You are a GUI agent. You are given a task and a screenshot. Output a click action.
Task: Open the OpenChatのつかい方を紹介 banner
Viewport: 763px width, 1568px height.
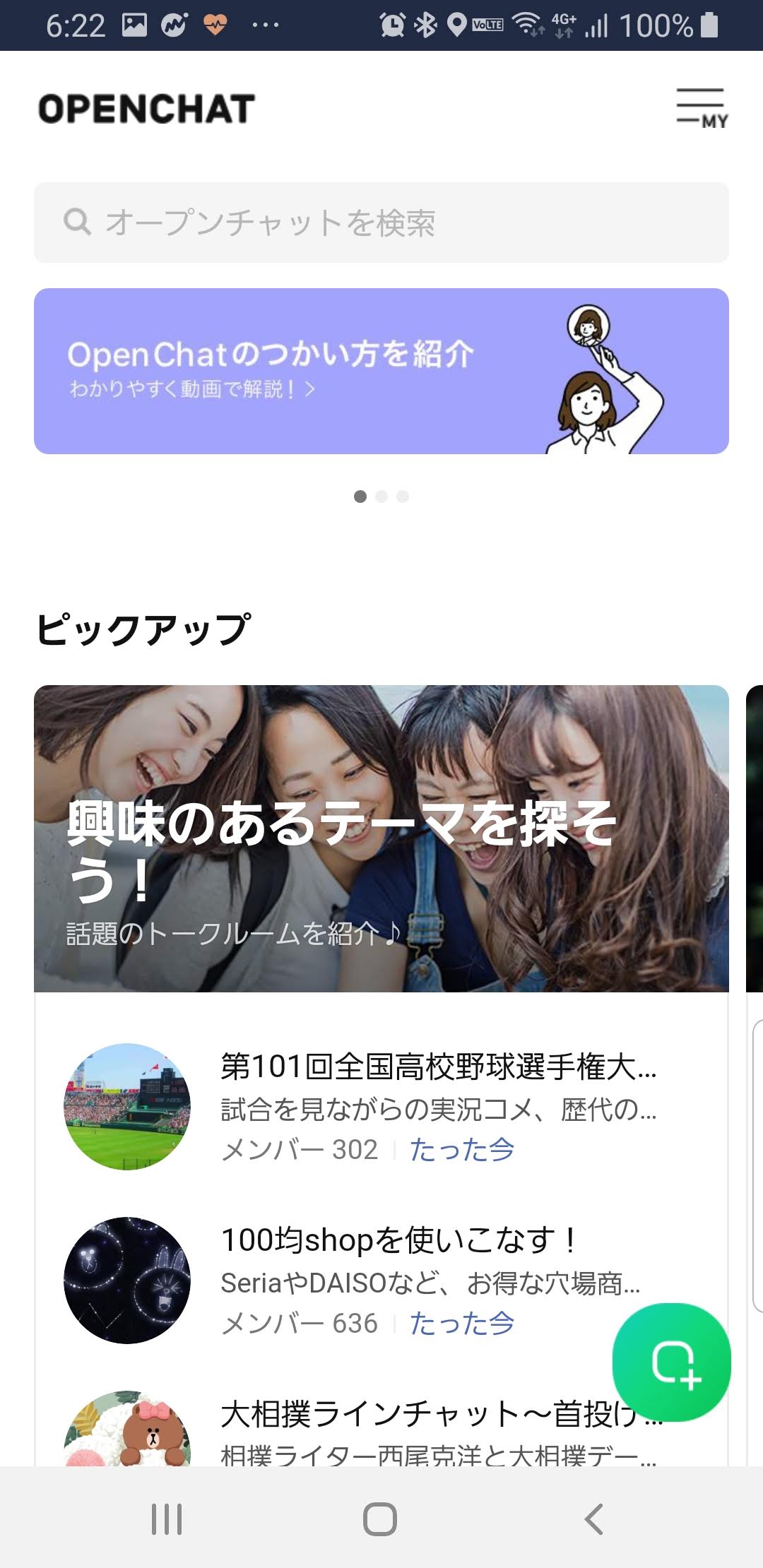click(x=381, y=371)
